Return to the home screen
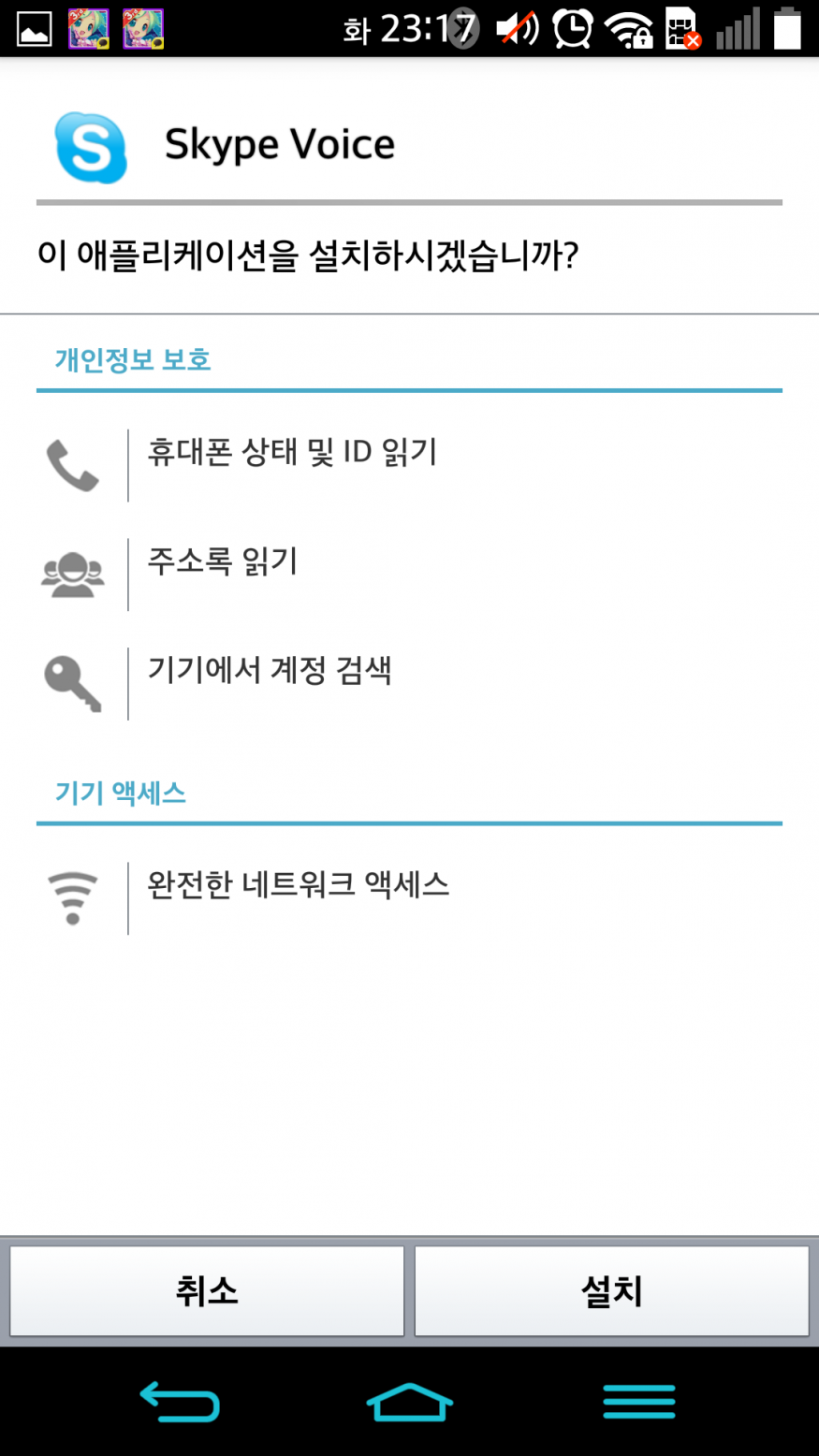This screenshot has width=819, height=1456. [x=409, y=1402]
